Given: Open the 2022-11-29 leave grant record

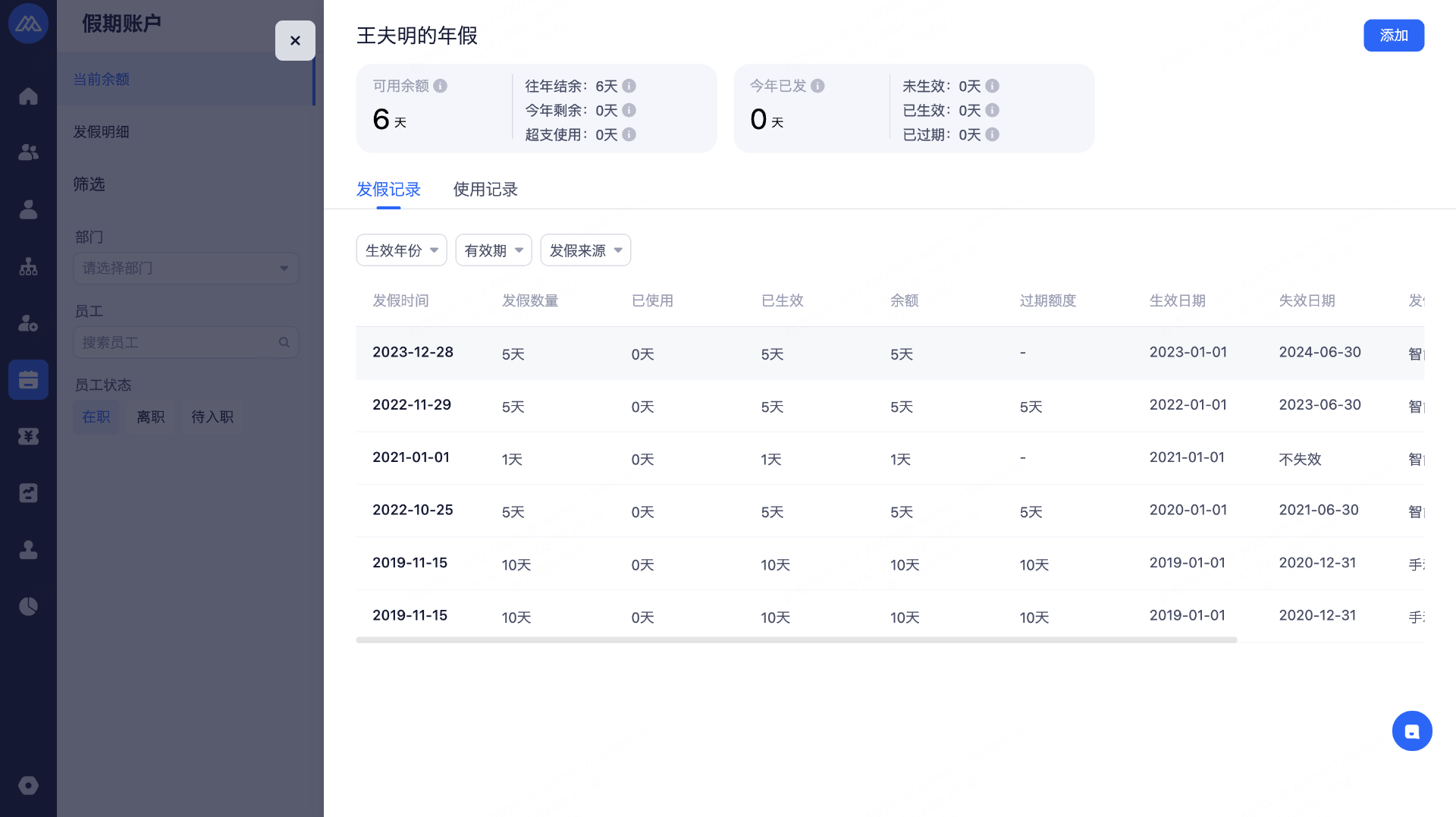Looking at the screenshot, I should coord(412,405).
